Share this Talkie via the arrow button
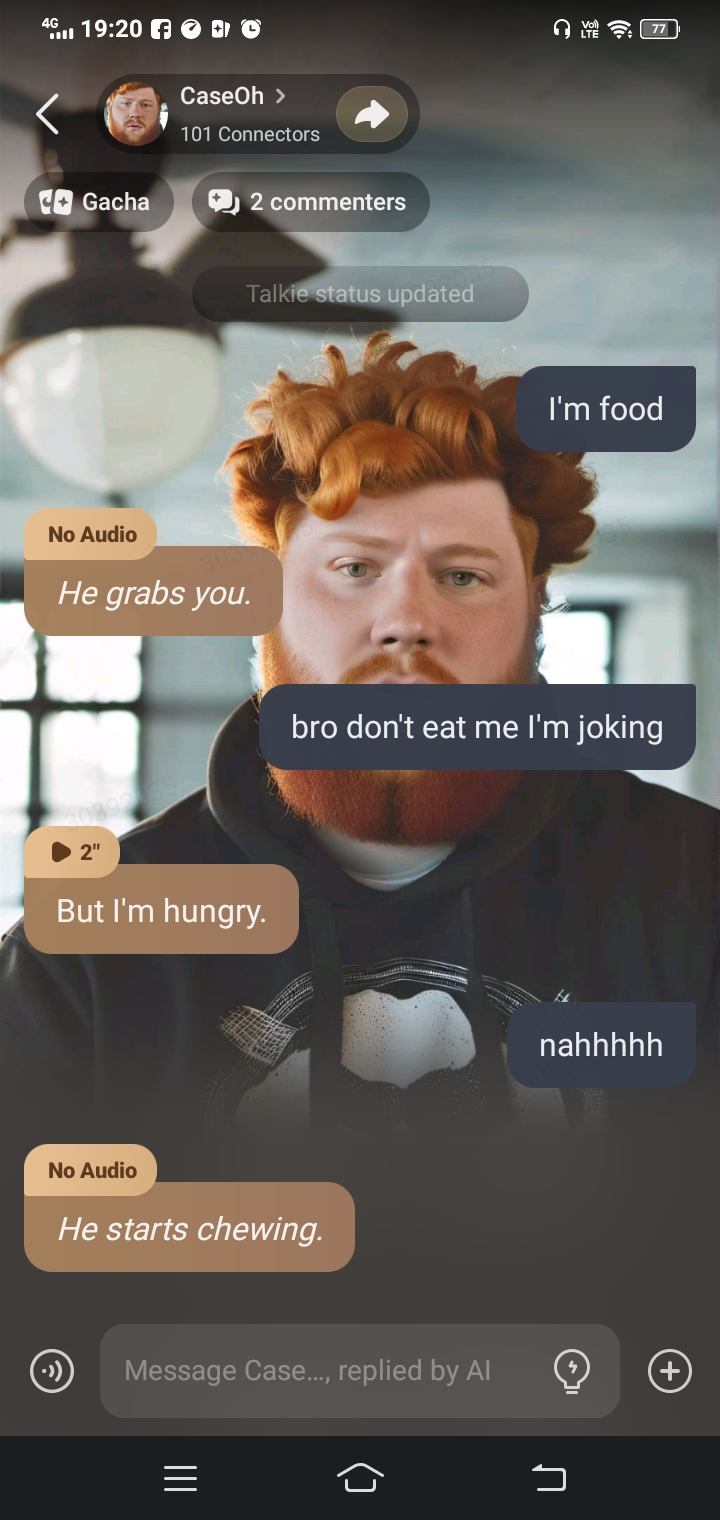720x1520 pixels. point(371,115)
